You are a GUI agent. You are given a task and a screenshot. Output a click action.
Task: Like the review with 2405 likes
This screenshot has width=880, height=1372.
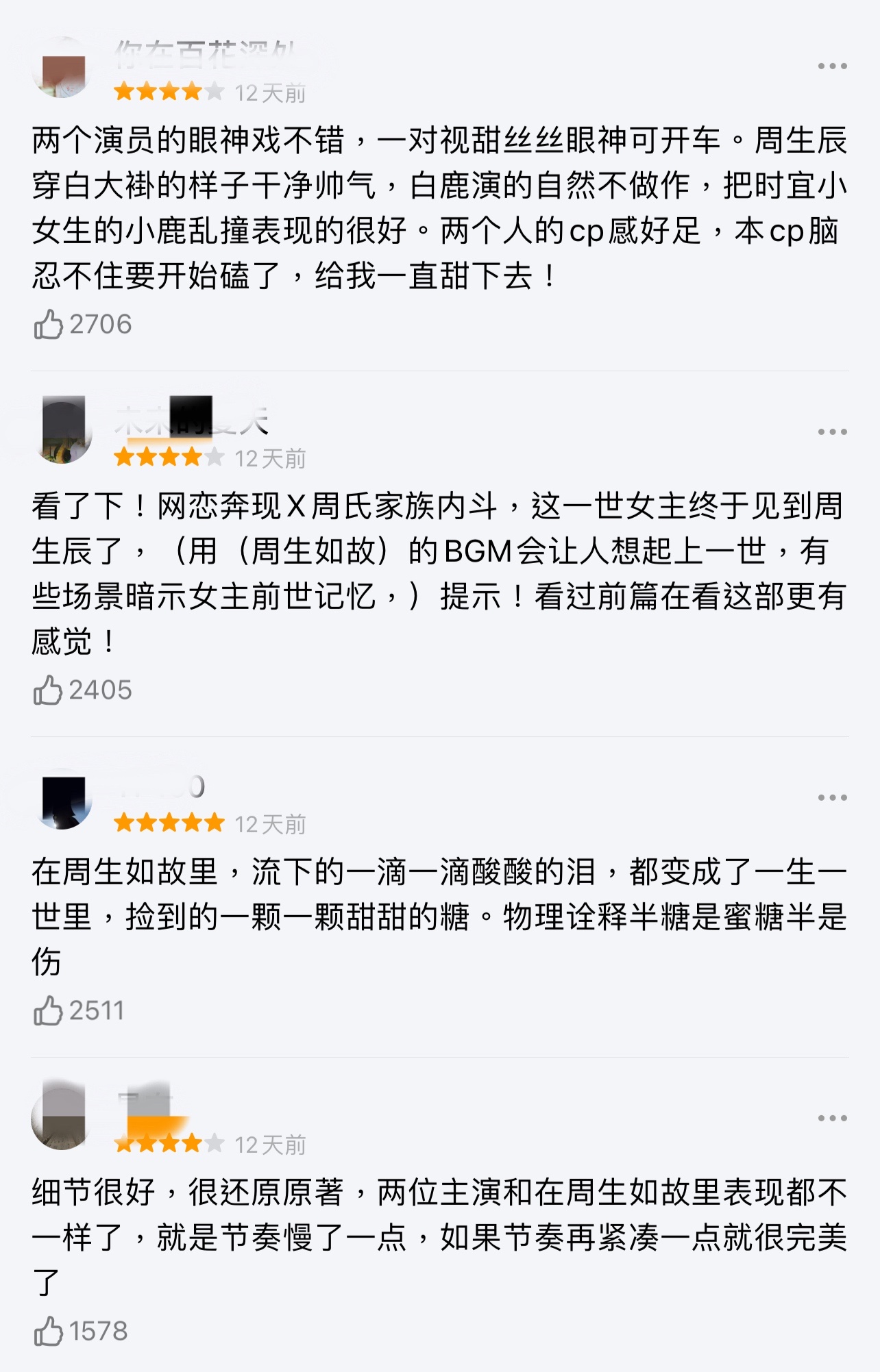pos(49,690)
